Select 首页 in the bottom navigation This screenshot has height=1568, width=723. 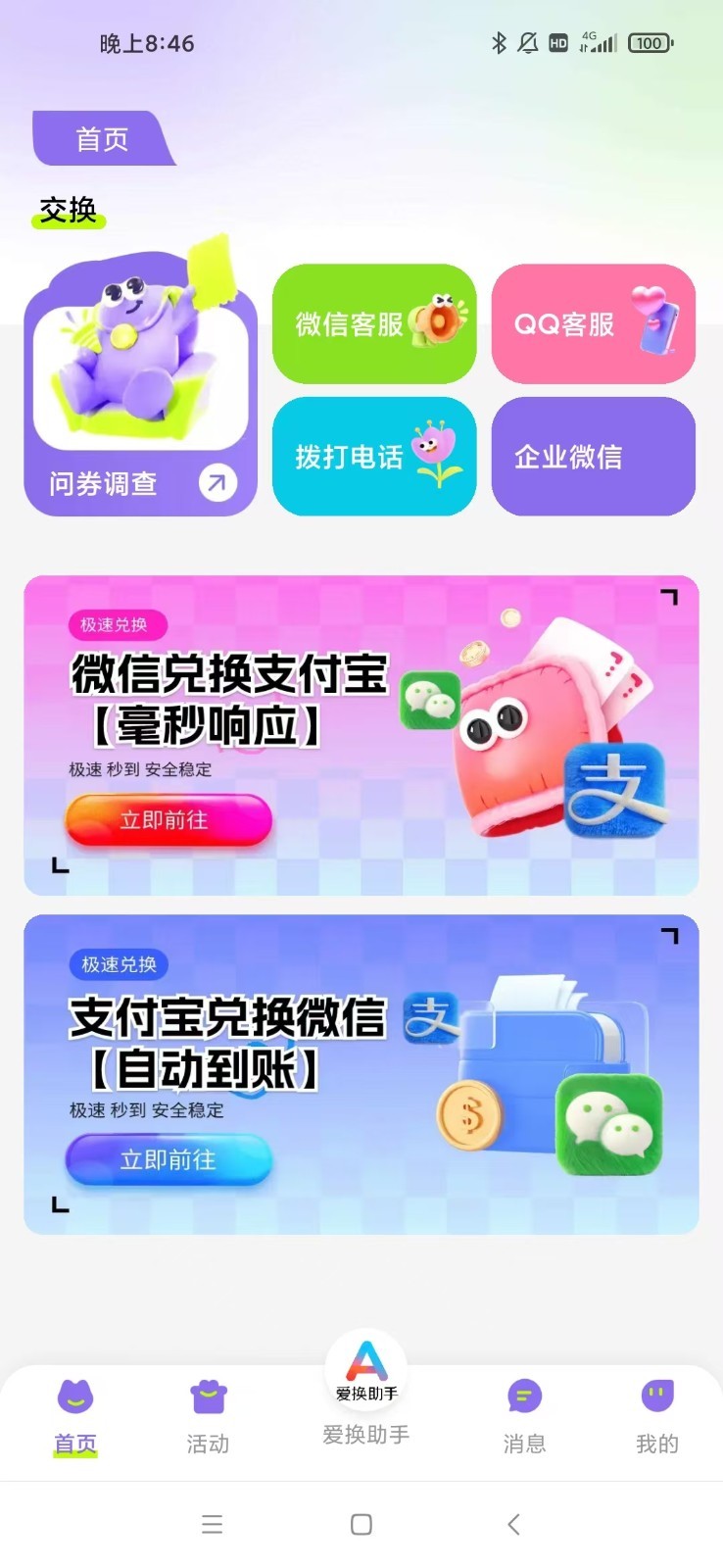pyautogui.click(x=75, y=1415)
